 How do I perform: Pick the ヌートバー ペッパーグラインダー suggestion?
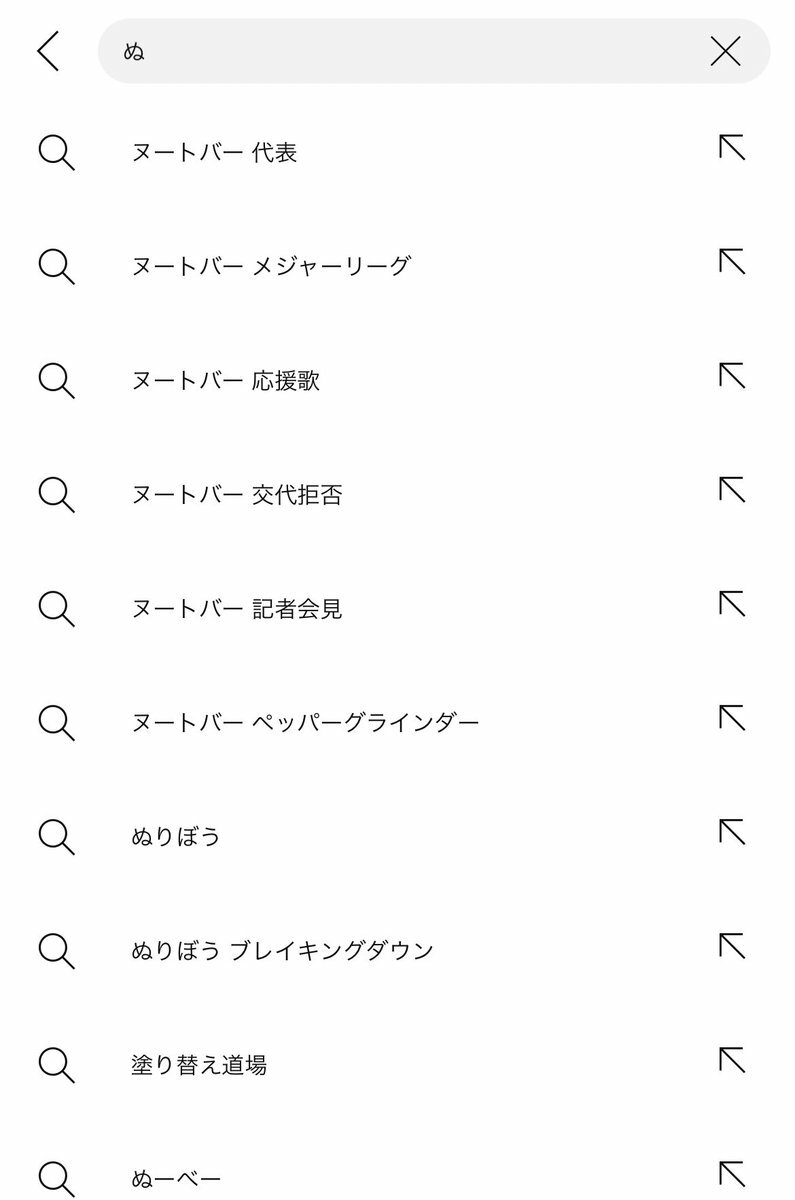click(x=305, y=722)
